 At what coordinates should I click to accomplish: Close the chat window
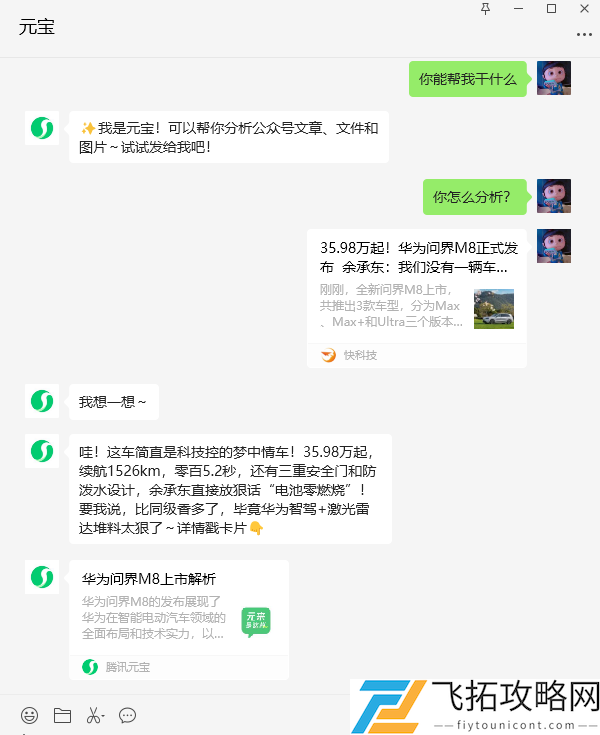(583, 8)
